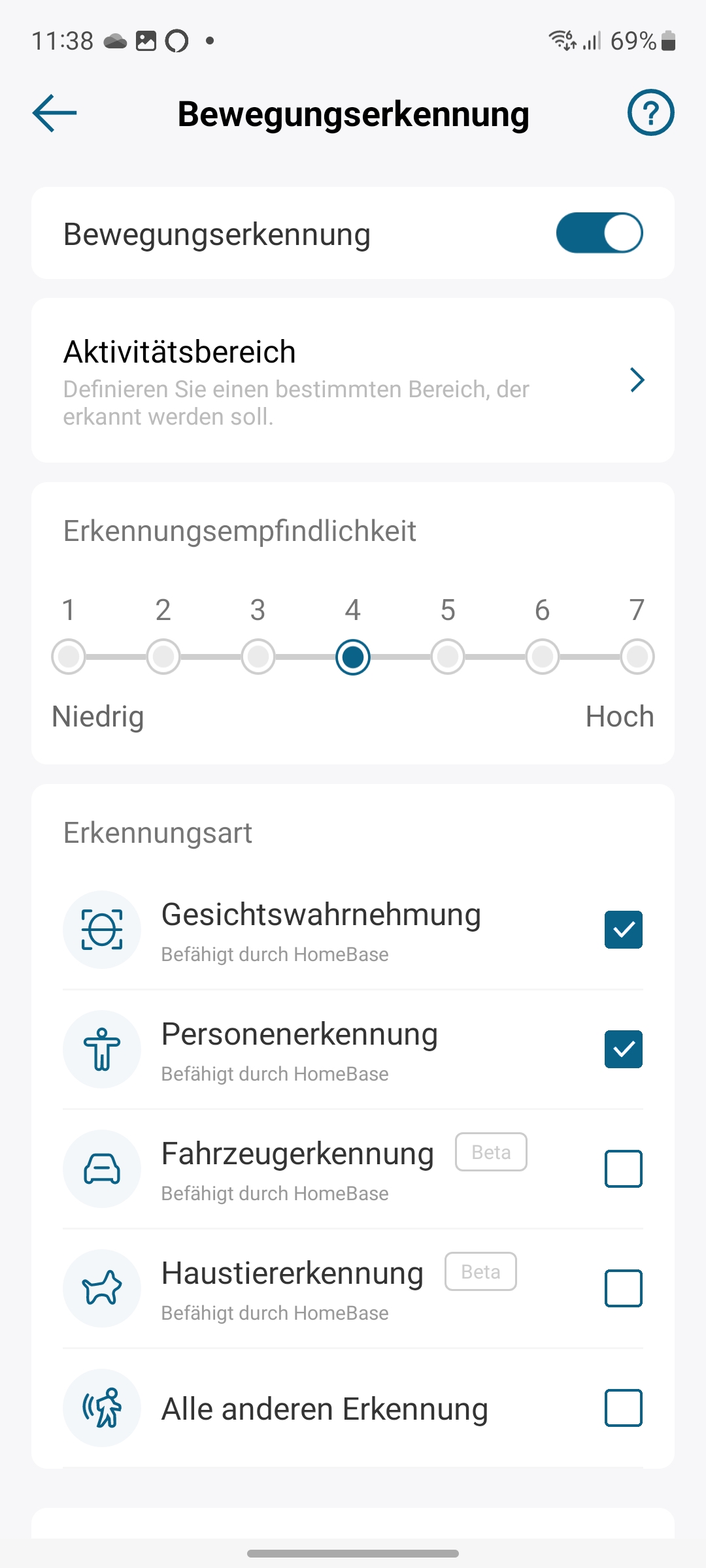Set sensitivity to level 1
Screen dimensions: 706x1568
[x=69, y=657]
